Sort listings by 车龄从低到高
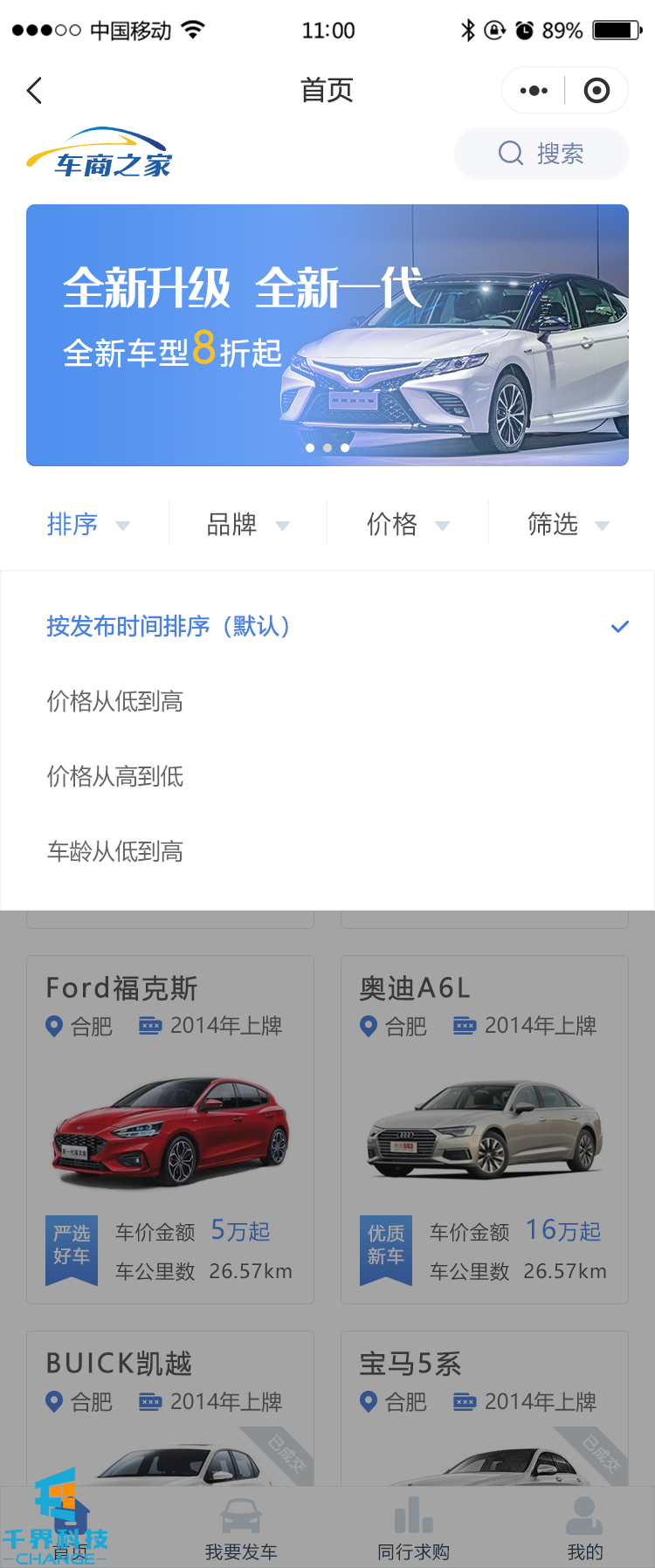Viewport: 655px width, 1568px height. [115, 852]
